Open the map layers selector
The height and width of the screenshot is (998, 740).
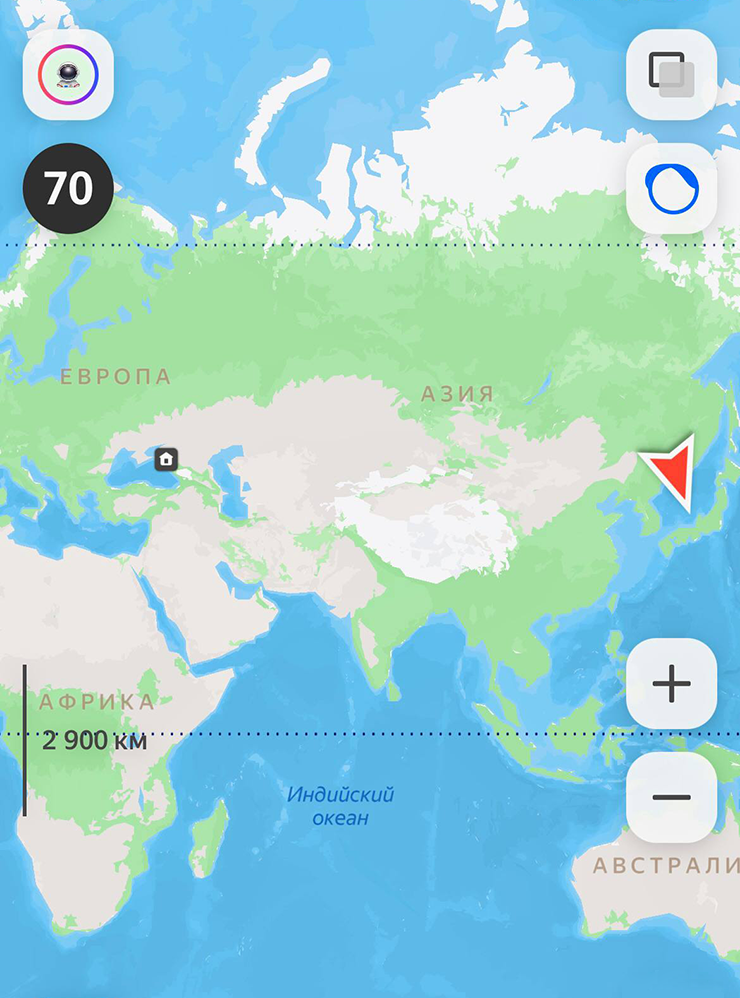671,75
